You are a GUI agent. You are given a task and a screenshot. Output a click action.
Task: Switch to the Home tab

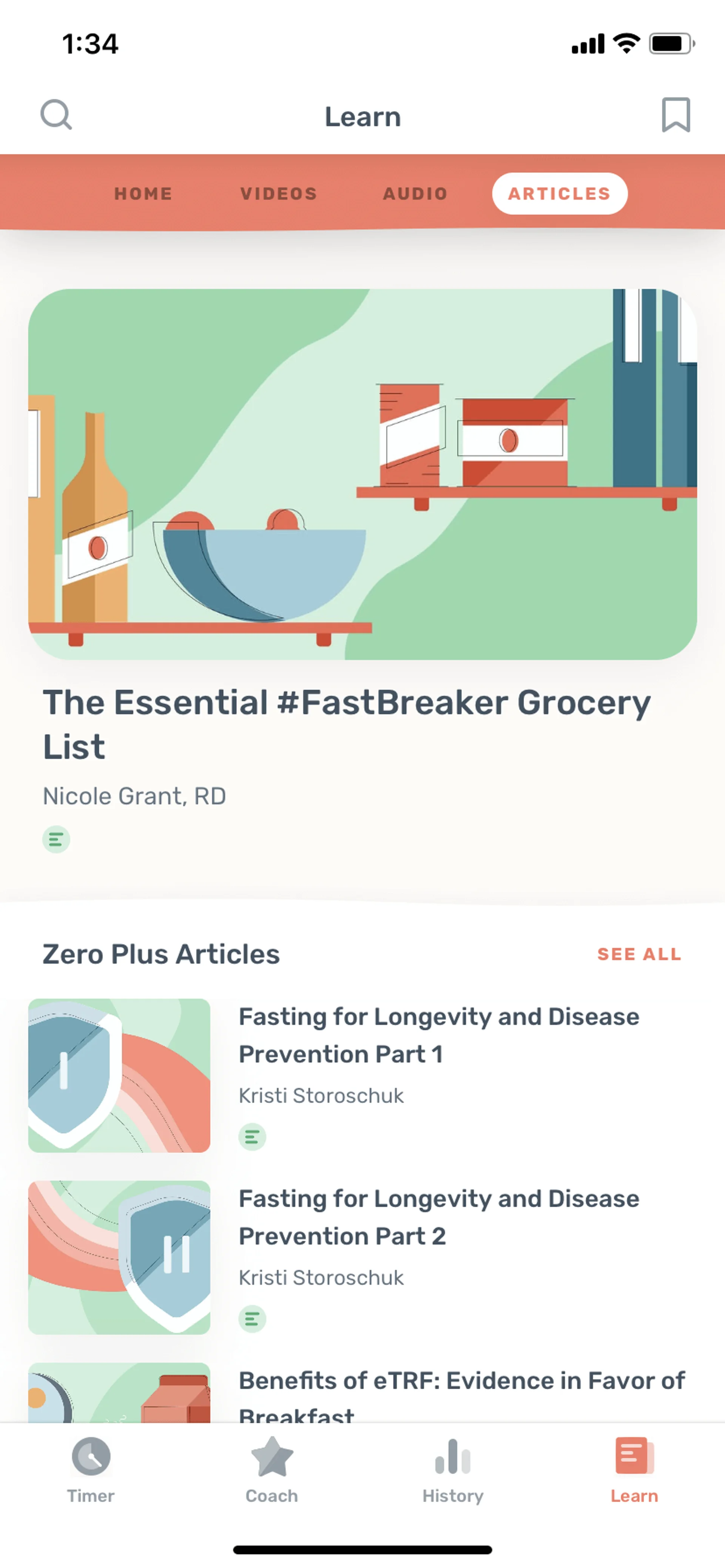[143, 194]
